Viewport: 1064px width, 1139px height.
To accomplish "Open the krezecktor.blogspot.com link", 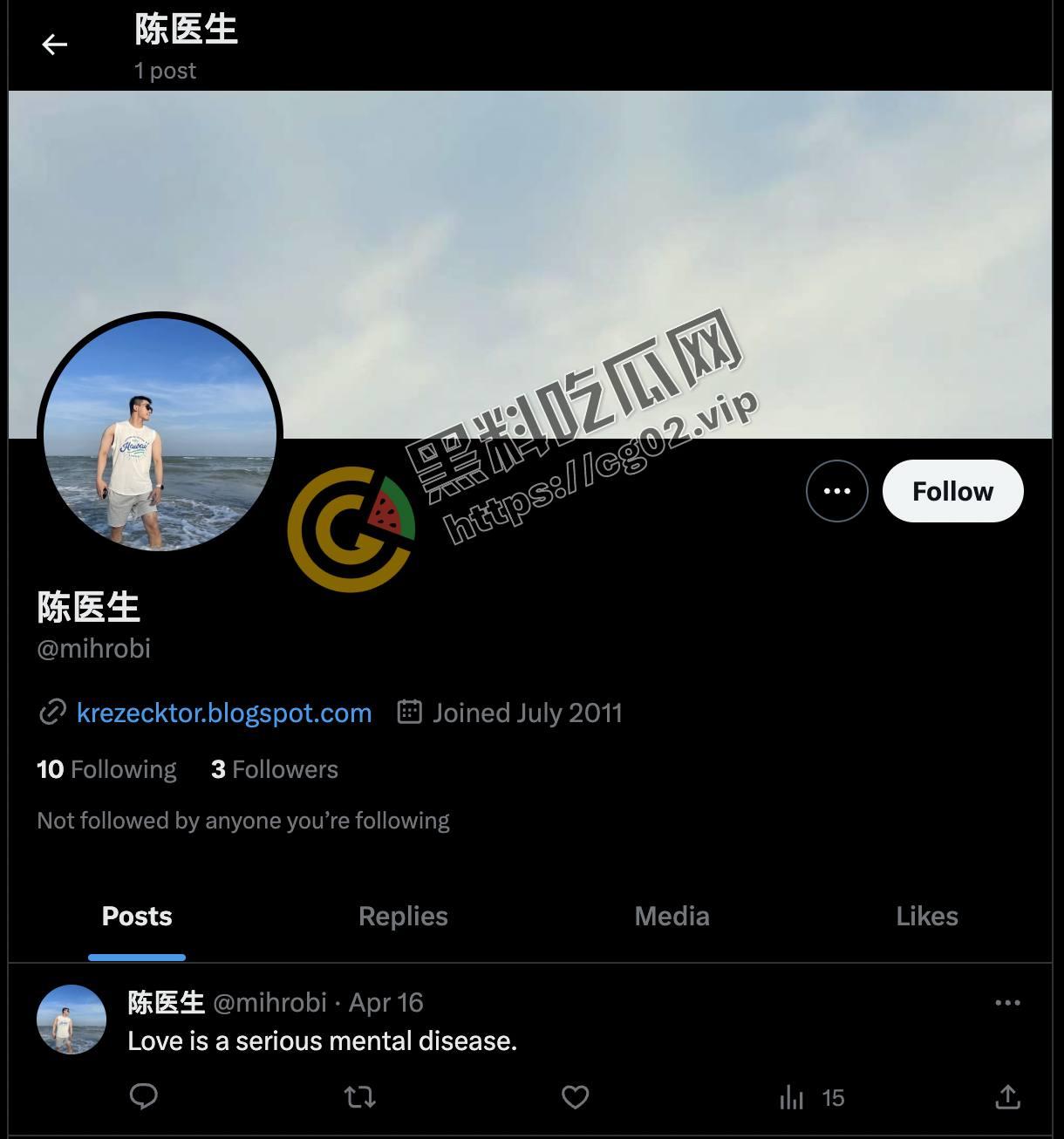I will pos(224,713).
